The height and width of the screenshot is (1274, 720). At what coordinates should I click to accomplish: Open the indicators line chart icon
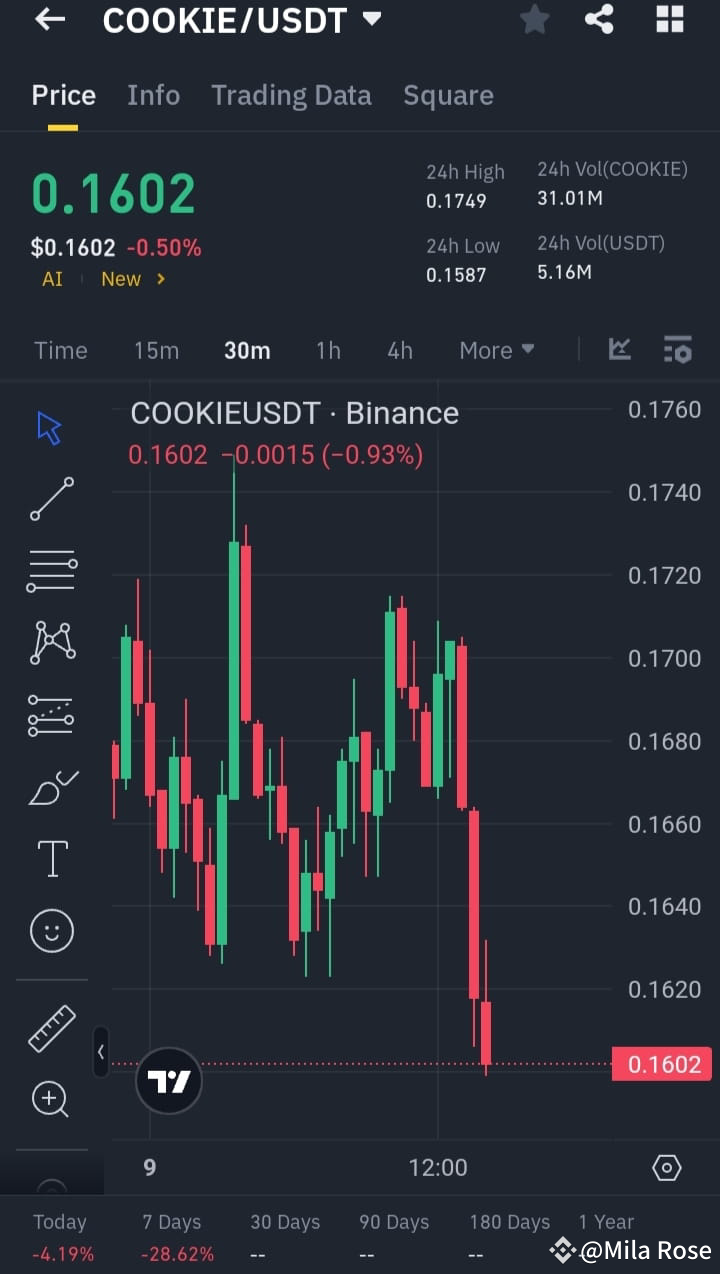[x=620, y=350]
